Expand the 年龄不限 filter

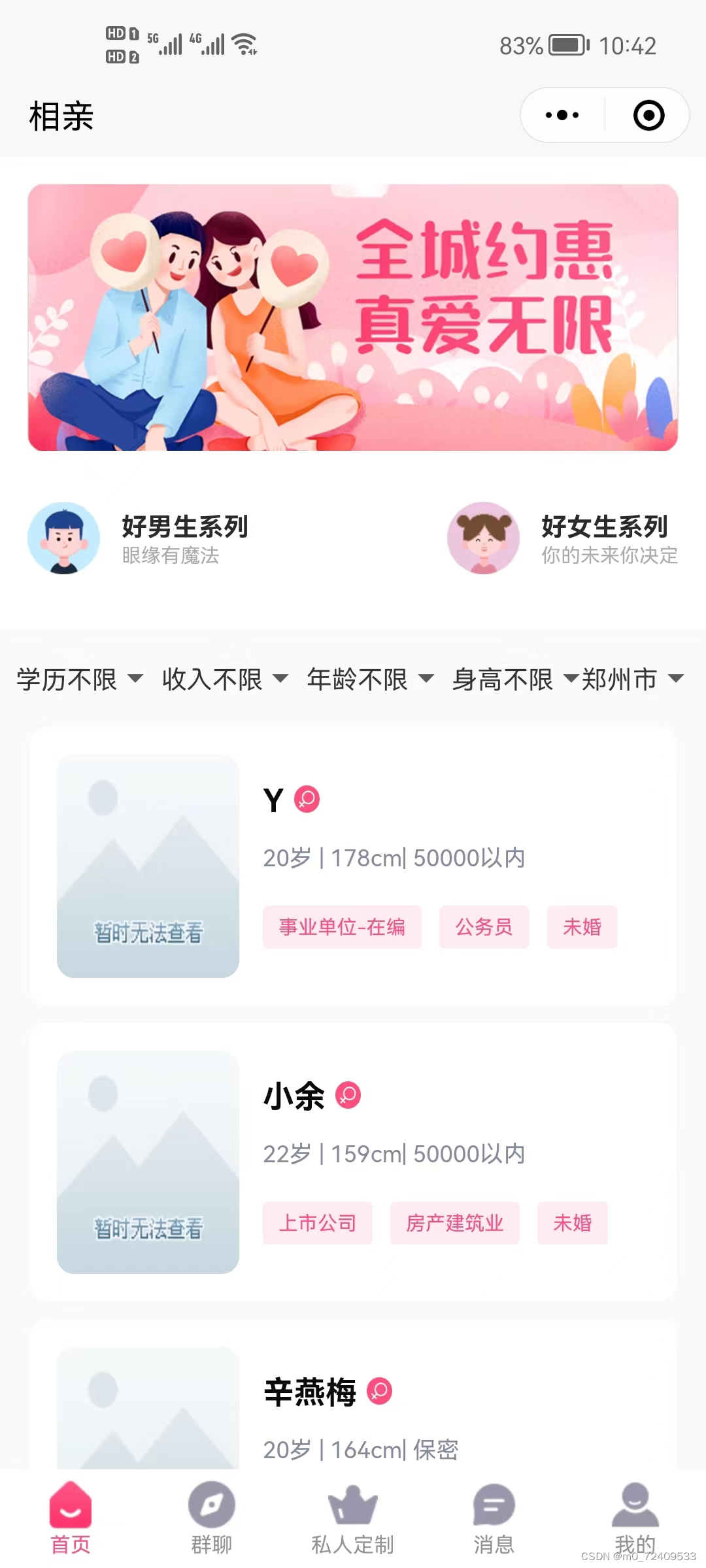pyautogui.click(x=370, y=679)
